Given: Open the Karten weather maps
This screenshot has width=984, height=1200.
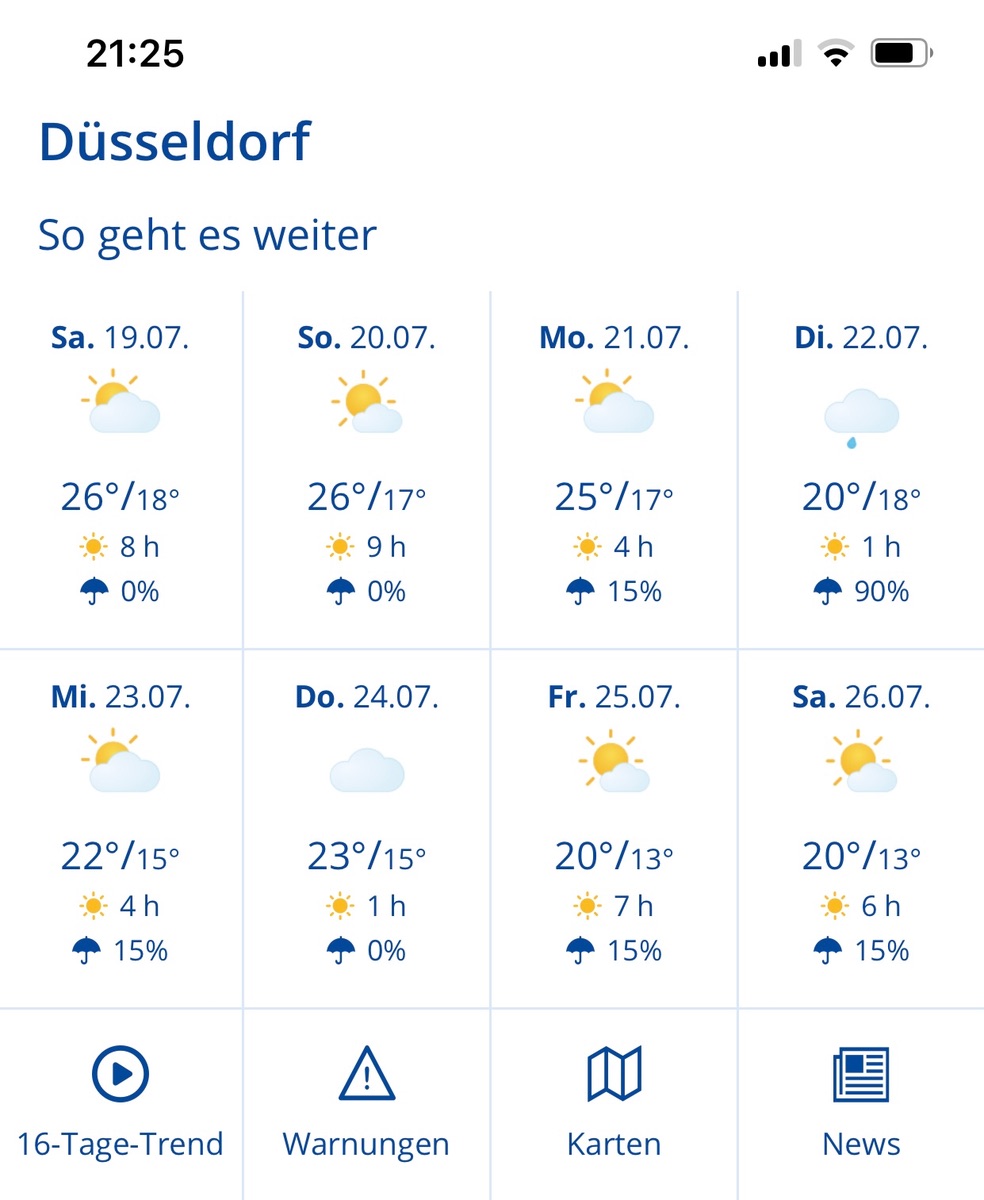Looking at the screenshot, I should point(614,1100).
